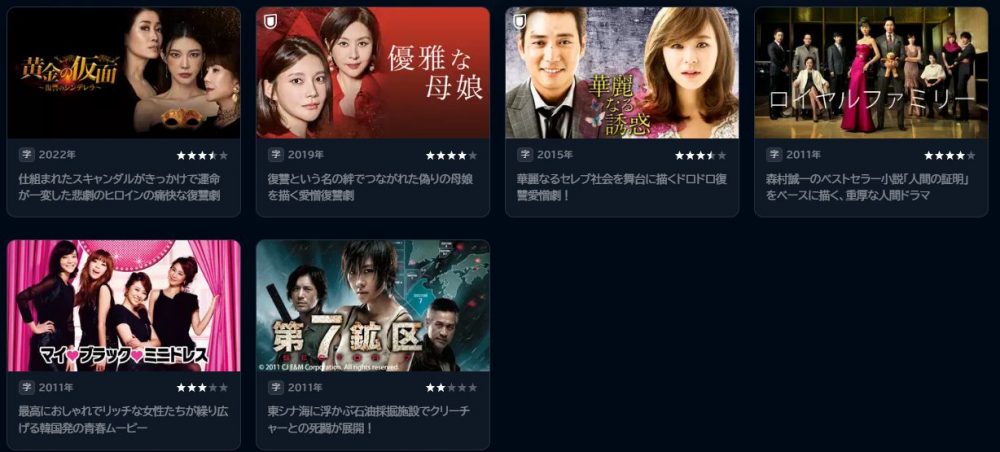Viewport: 1000px width, 452px height.
Task: Select the 優雅な母娘 title card
Action: click(x=372, y=75)
